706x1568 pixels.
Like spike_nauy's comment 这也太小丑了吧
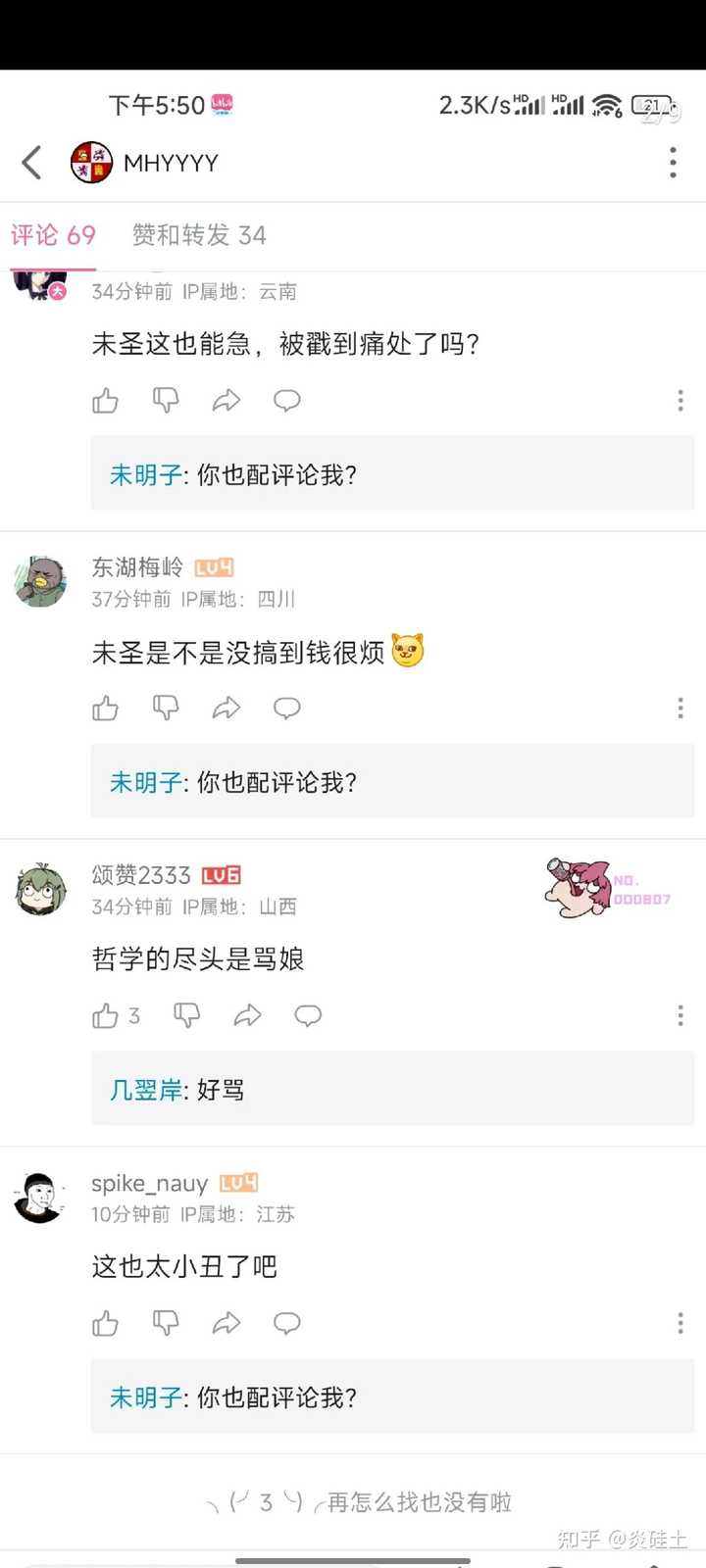[x=105, y=1324]
